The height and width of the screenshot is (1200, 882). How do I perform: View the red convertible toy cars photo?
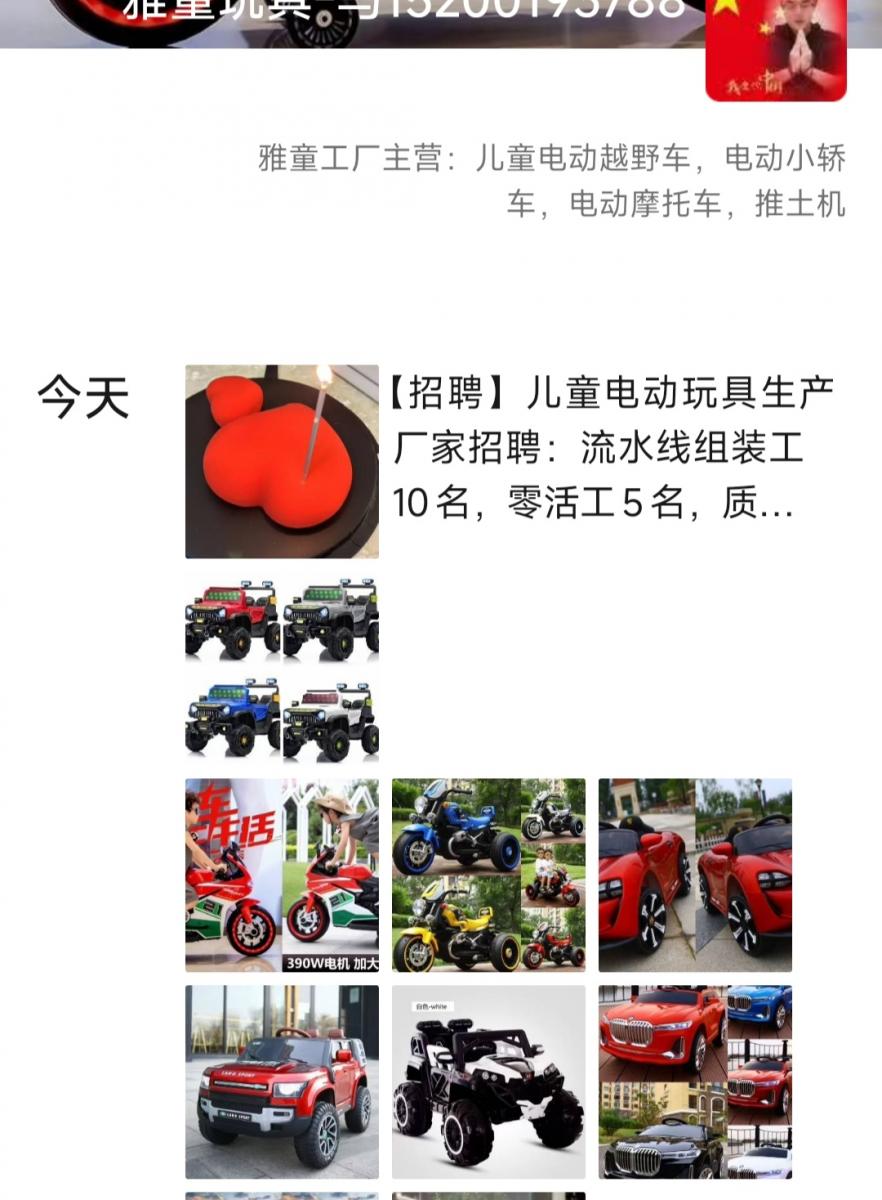click(695, 875)
